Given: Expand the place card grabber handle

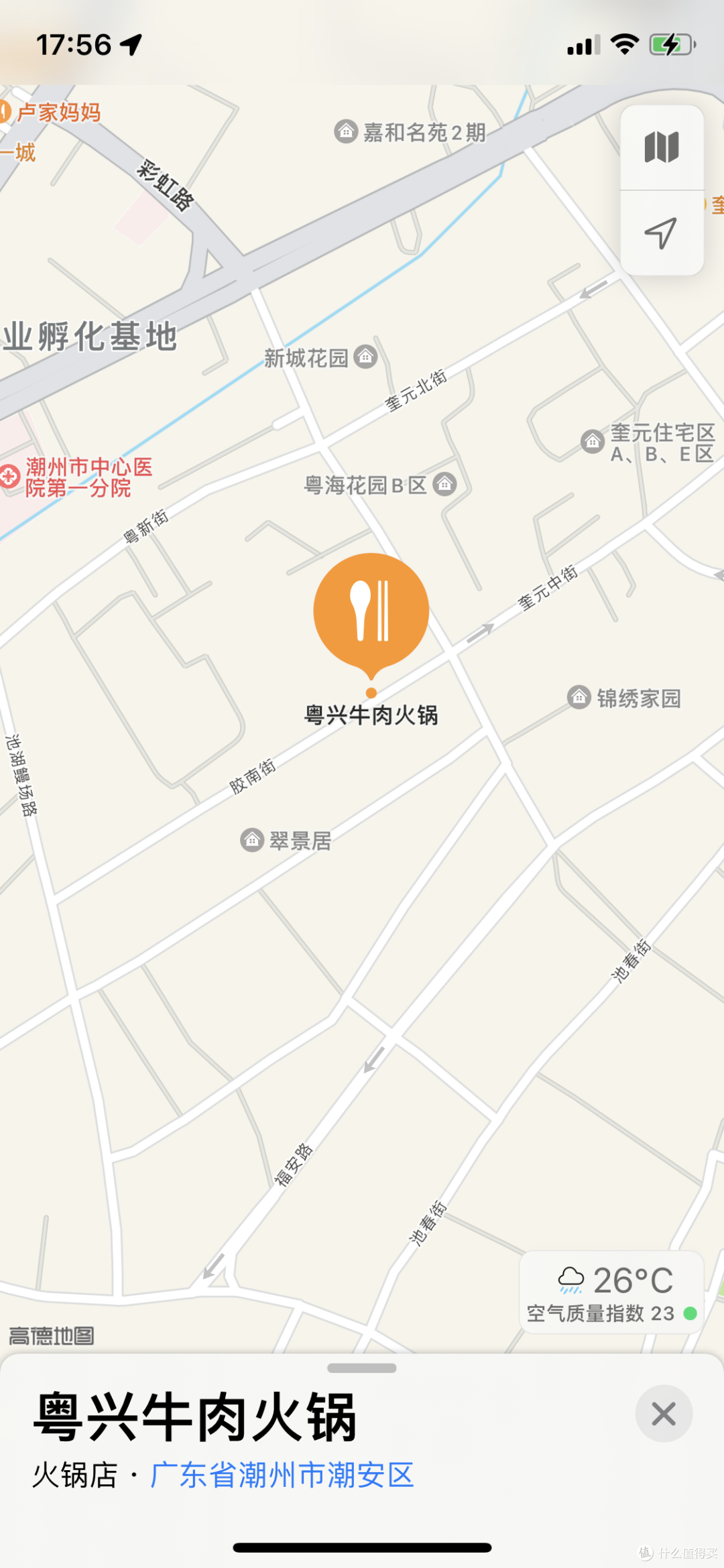Looking at the screenshot, I should 362,1368.
